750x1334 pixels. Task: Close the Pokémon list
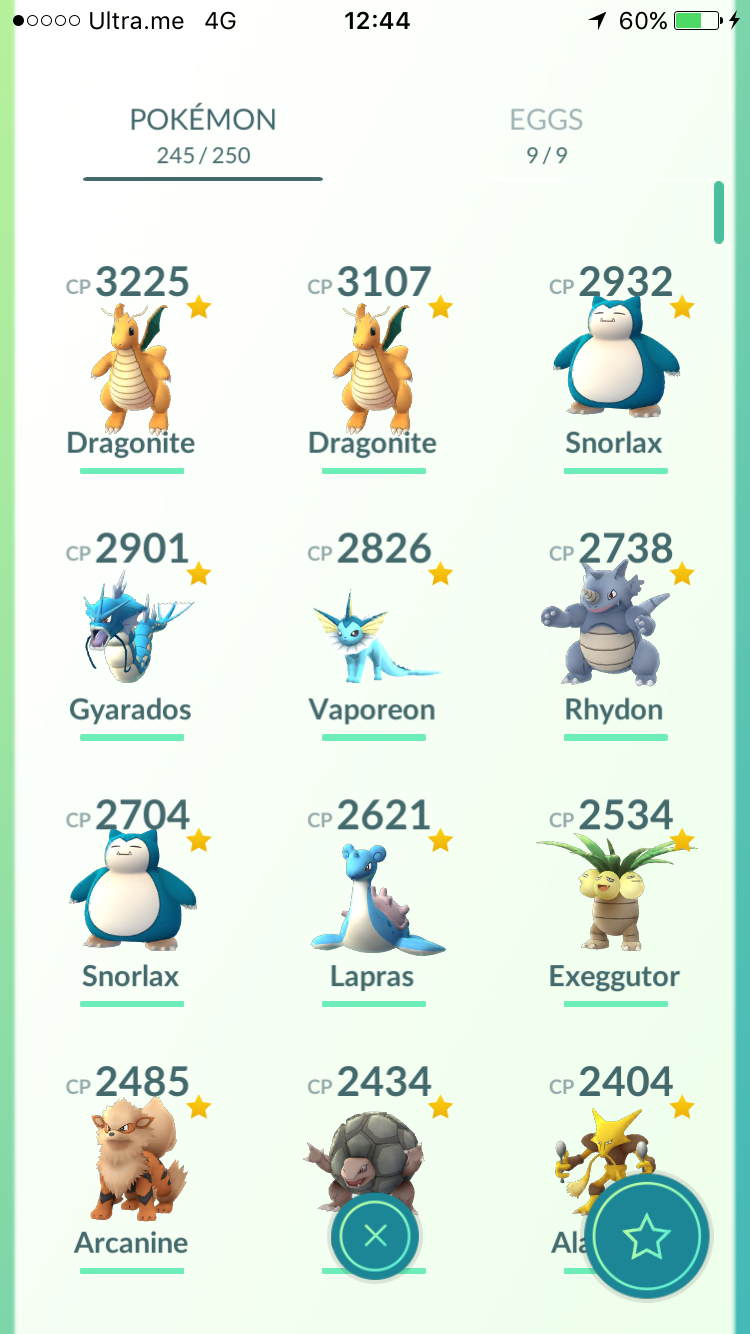[x=375, y=1236]
